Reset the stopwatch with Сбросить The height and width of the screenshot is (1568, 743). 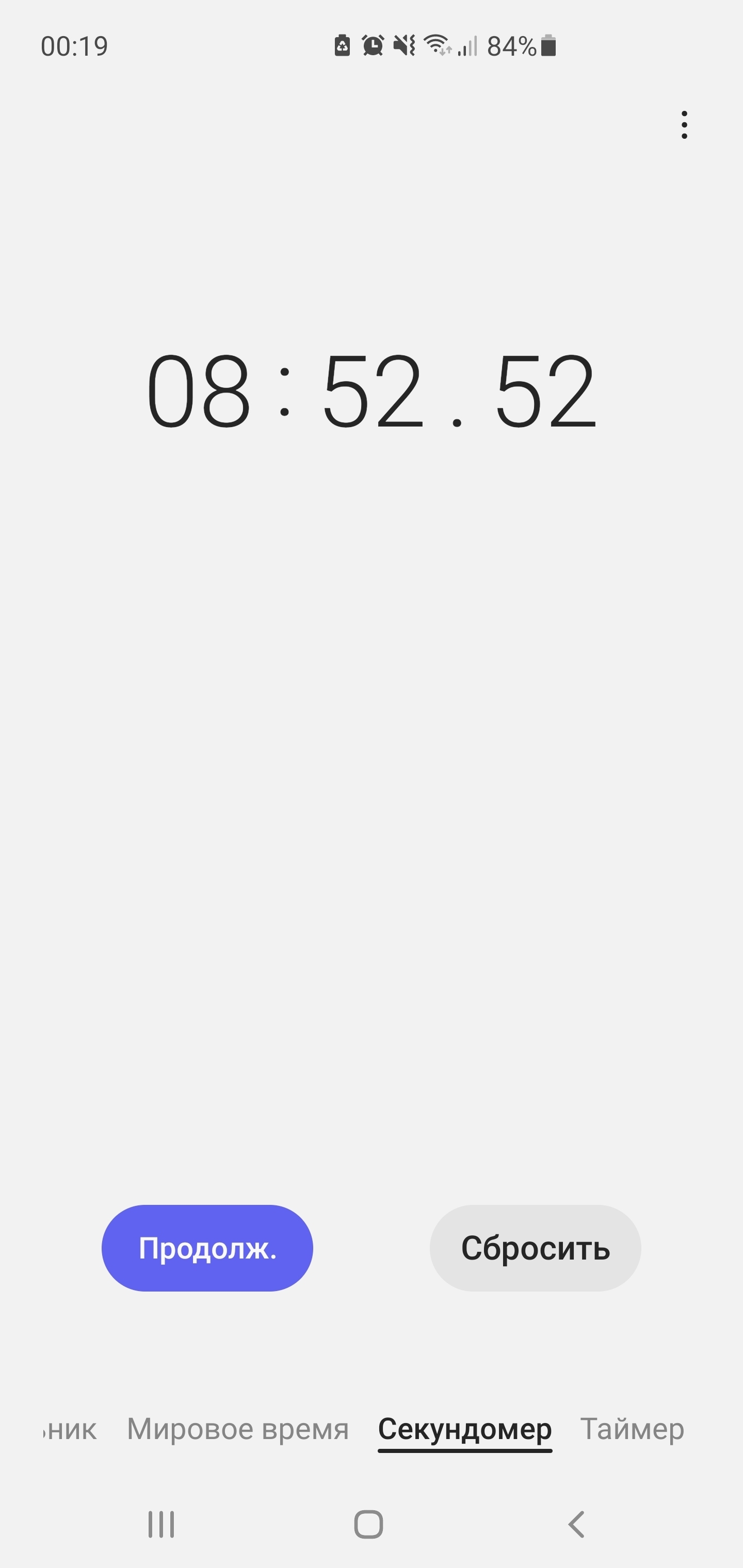pyautogui.click(x=536, y=1248)
